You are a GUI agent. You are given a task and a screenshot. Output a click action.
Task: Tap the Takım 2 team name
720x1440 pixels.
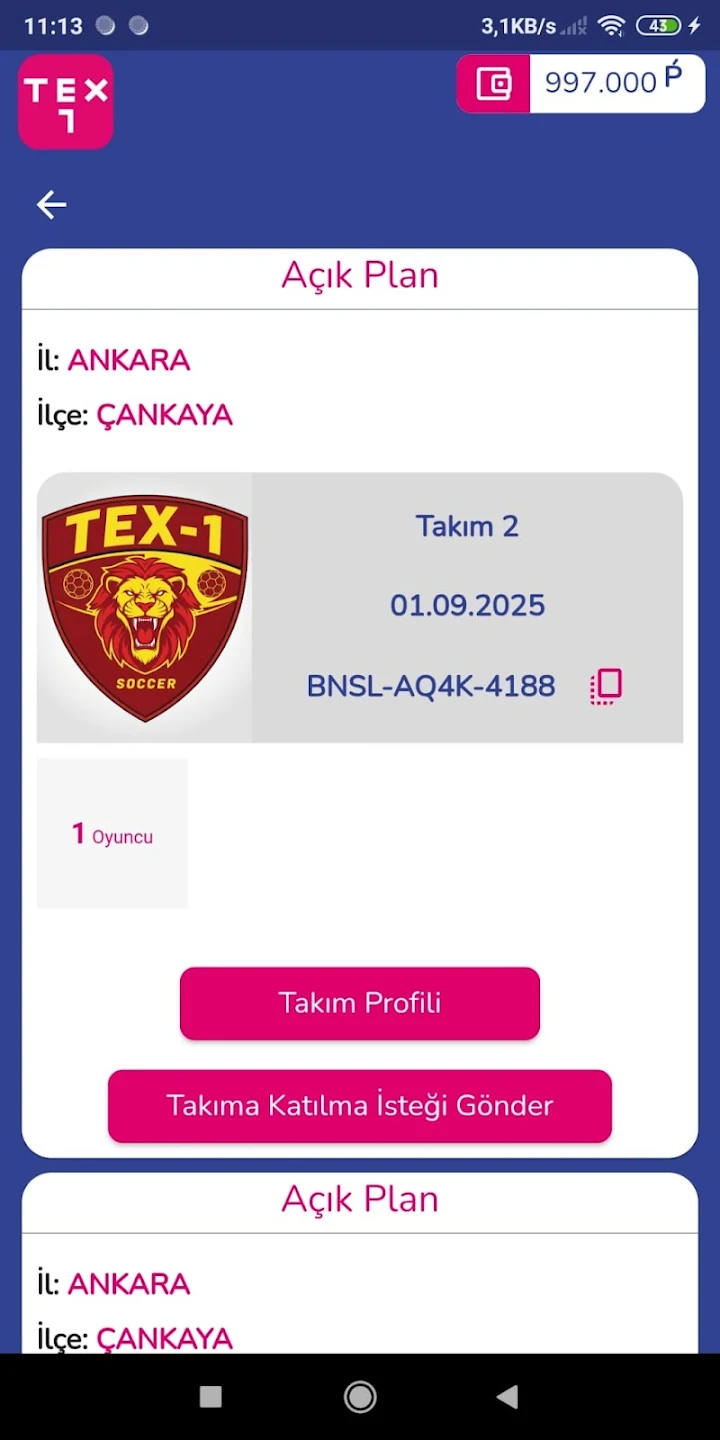tap(467, 526)
